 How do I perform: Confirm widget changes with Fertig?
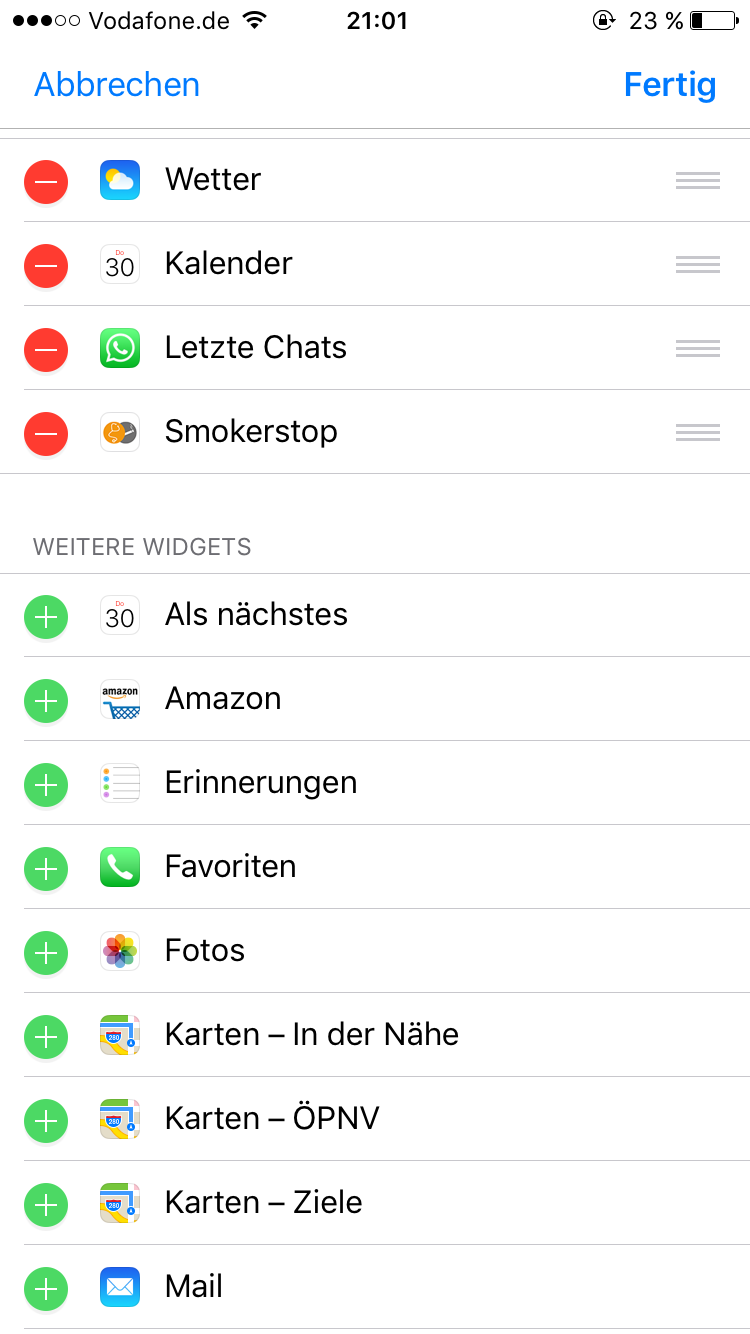669,85
